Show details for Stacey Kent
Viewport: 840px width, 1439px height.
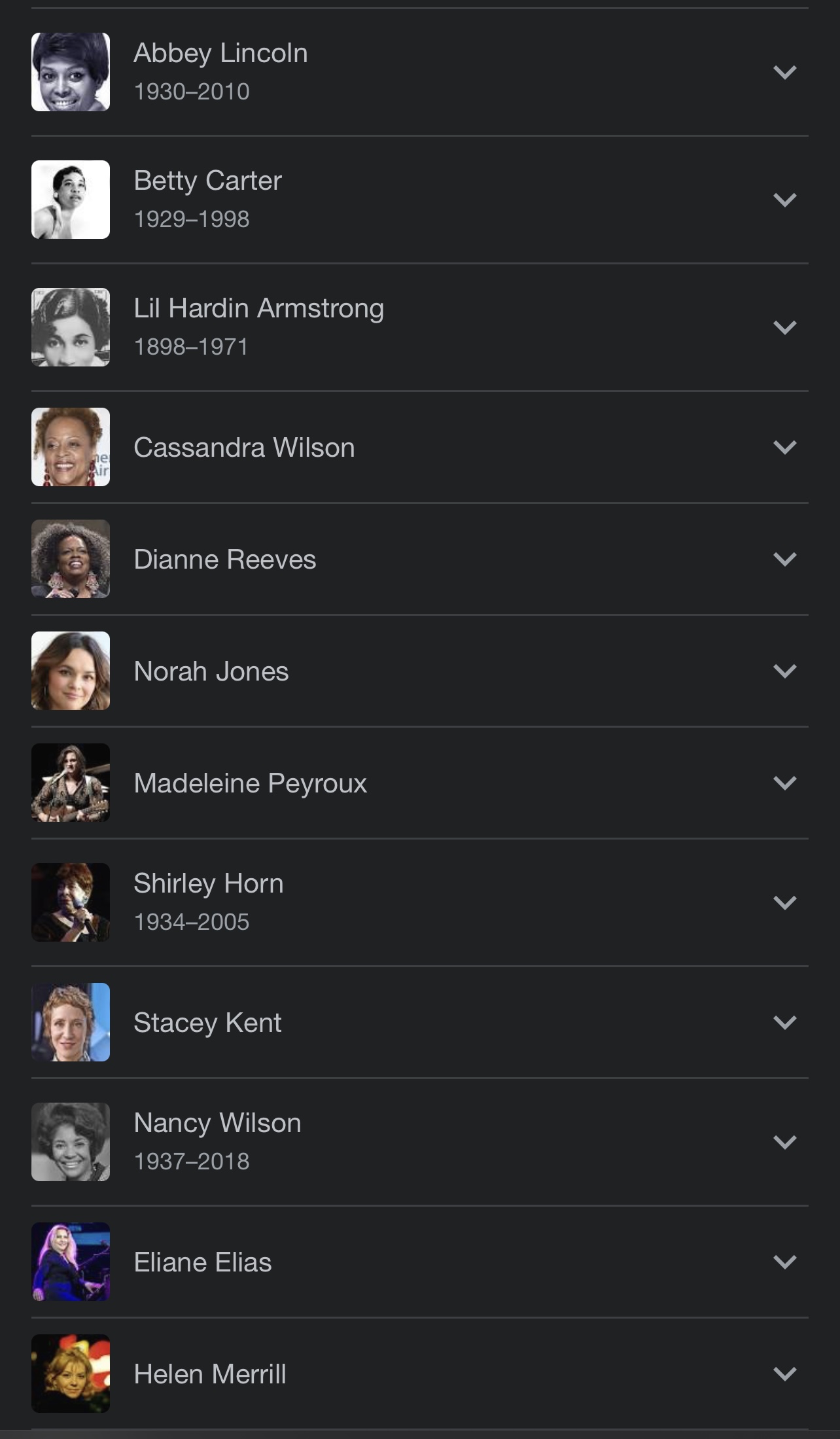[784, 1022]
